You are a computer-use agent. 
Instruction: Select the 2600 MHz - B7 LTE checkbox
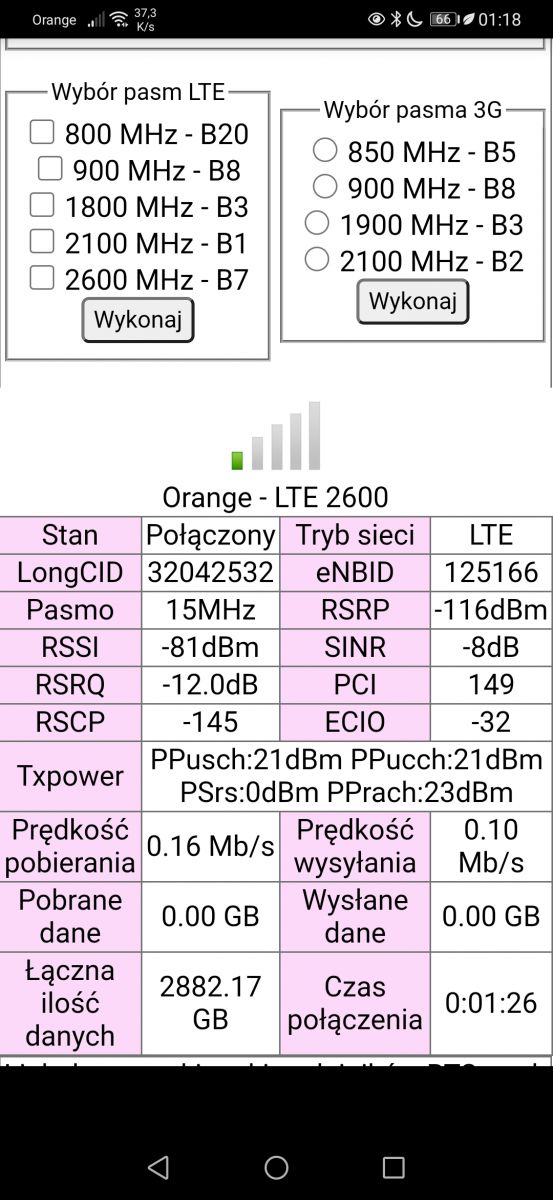[41, 277]
